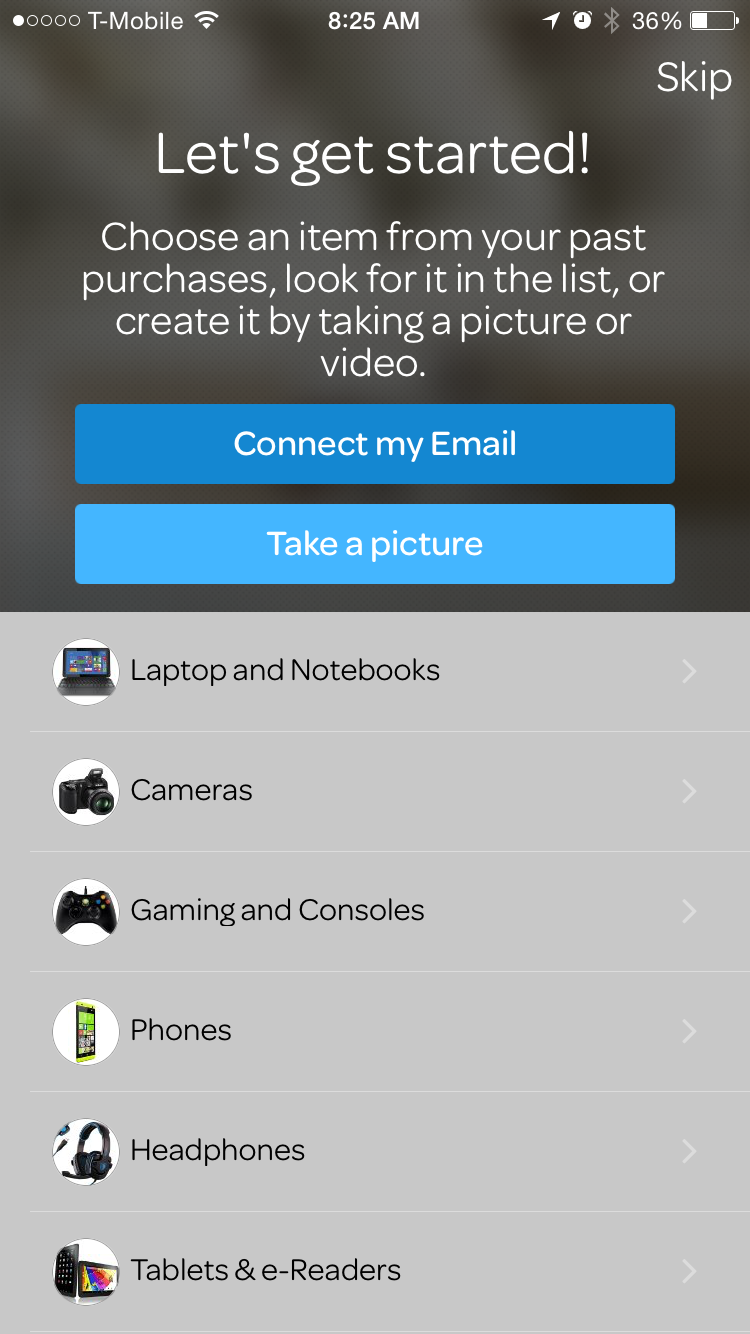Viewport: 750px width, 1334px height.
Task: Skip the getting started screen
Action: coord(693,78)
